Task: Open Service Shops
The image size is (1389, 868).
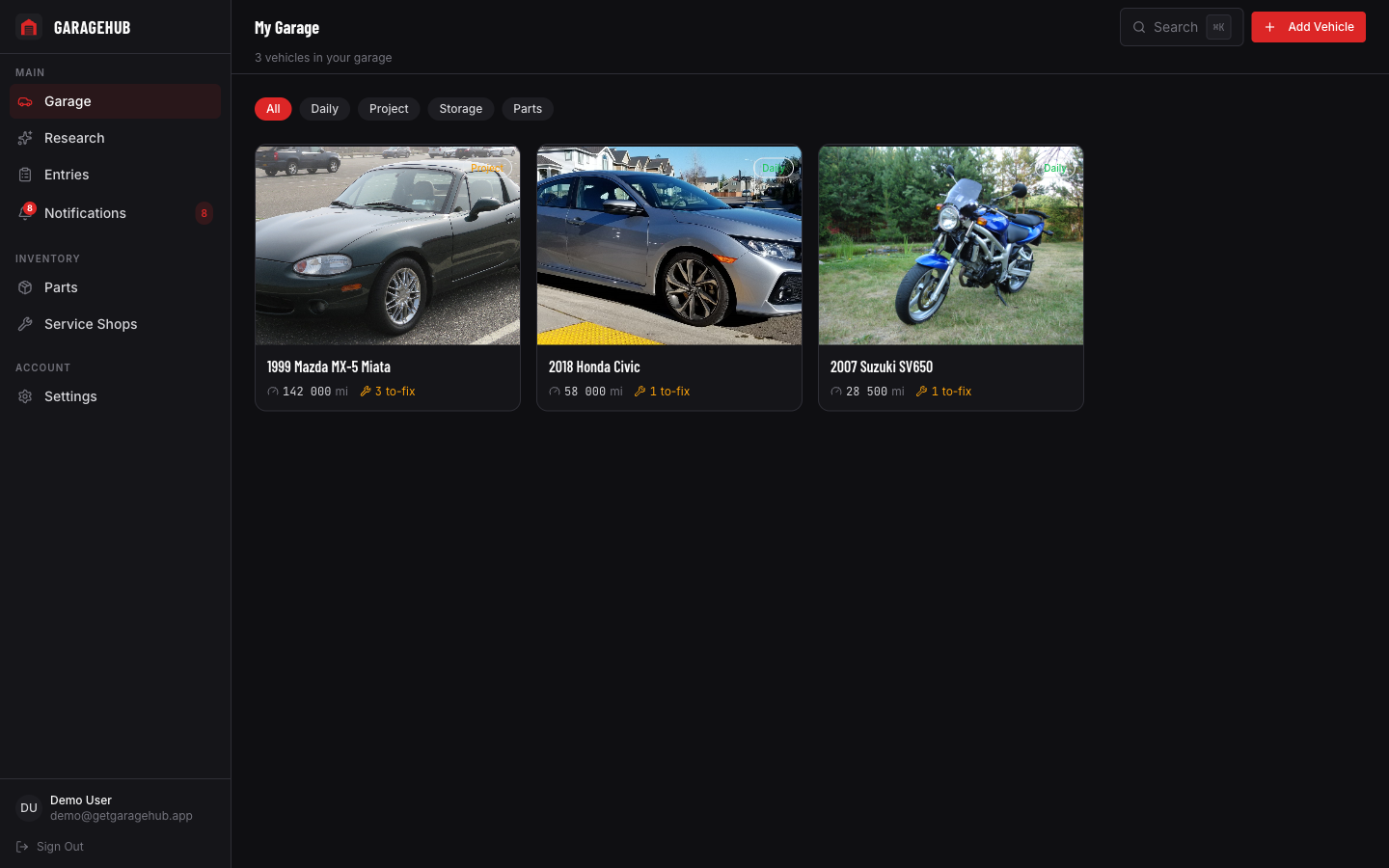Action: coord(115,324)
